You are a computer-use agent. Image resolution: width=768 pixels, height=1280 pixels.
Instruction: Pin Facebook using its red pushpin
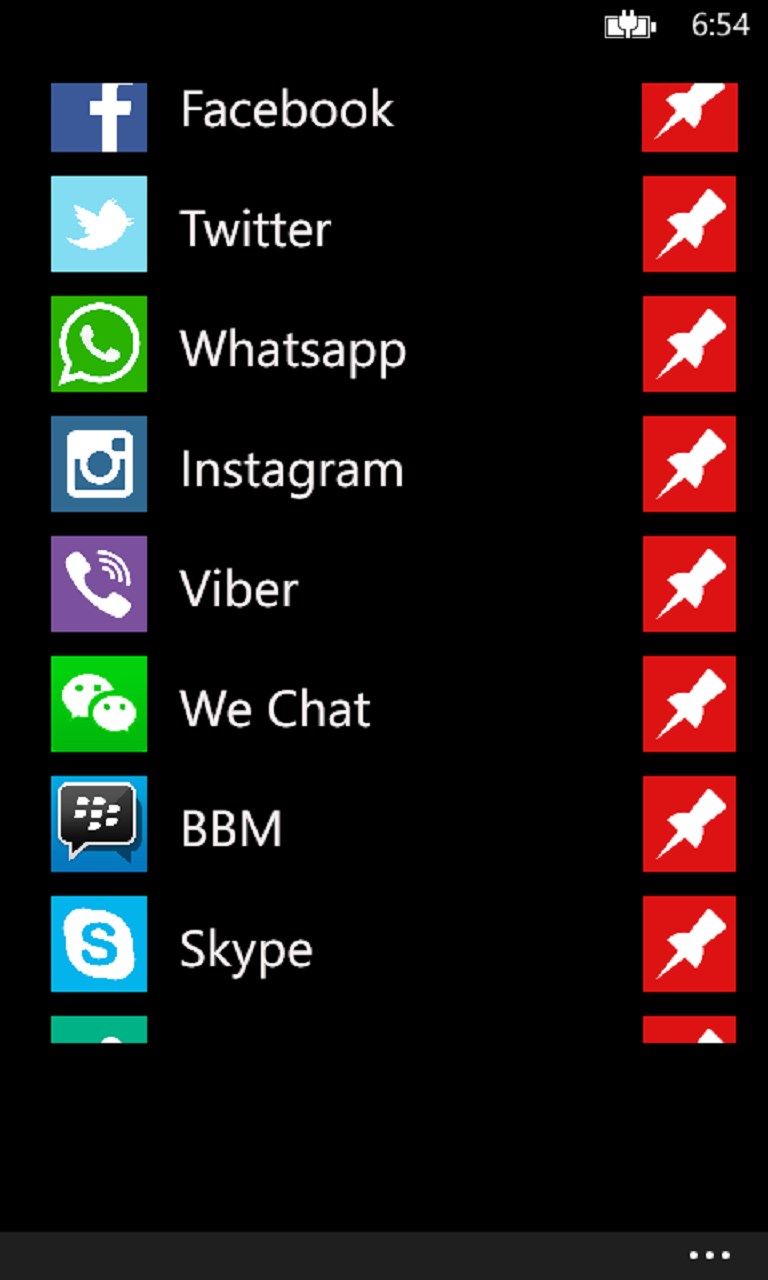[x=689, y=117]
